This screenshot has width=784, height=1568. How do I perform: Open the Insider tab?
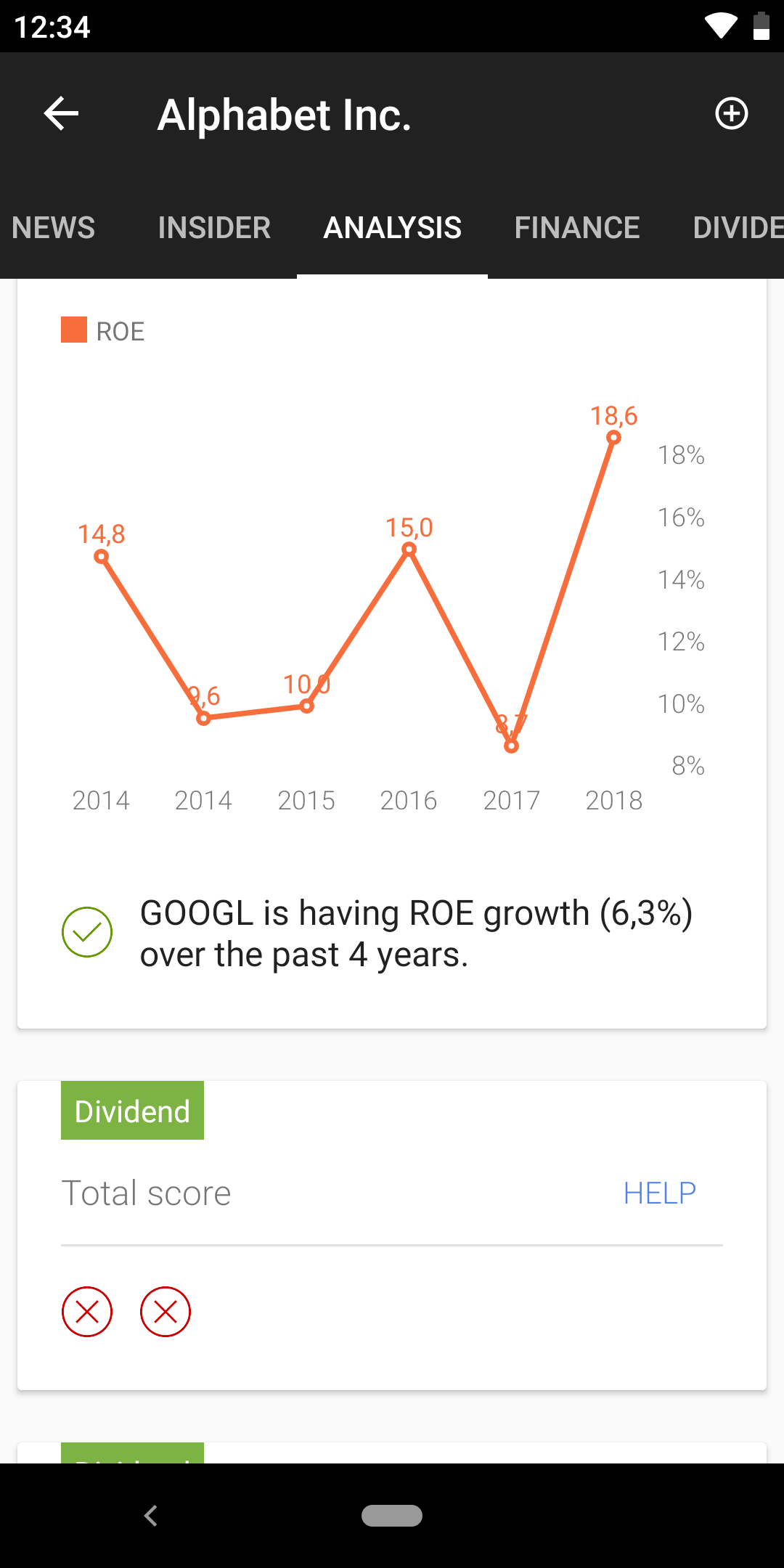(x=214, y=228)
